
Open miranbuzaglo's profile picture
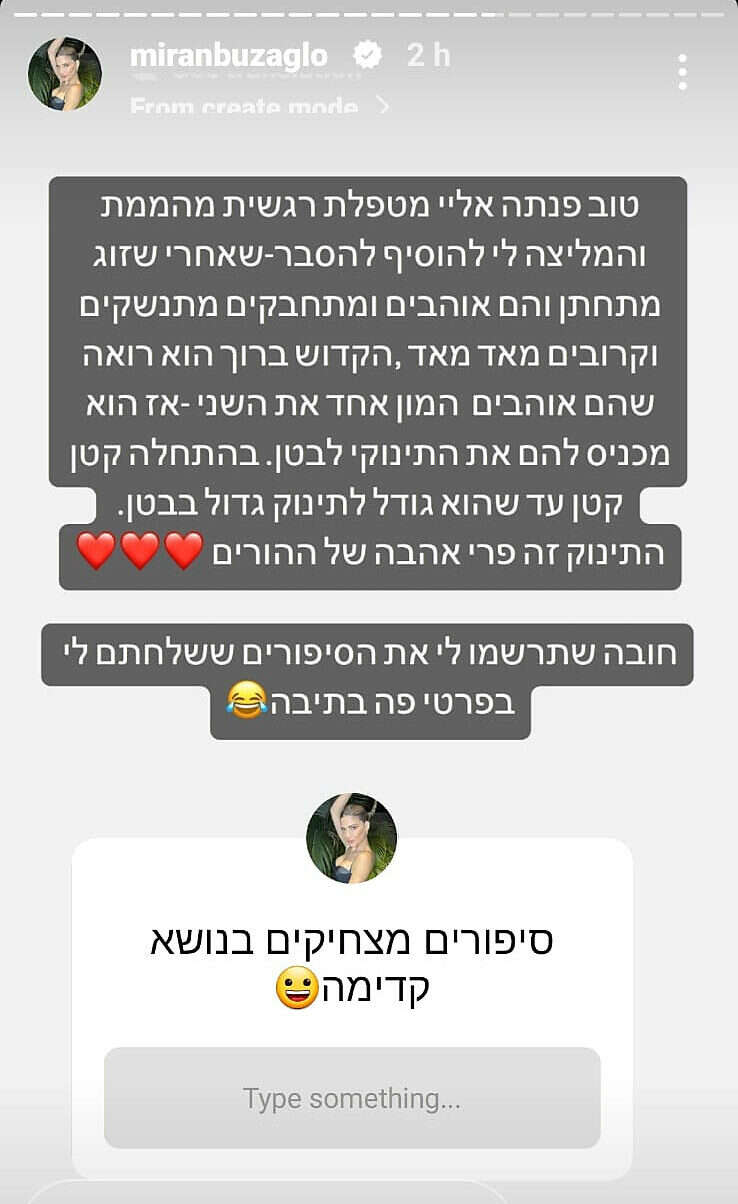click(64, 73)
